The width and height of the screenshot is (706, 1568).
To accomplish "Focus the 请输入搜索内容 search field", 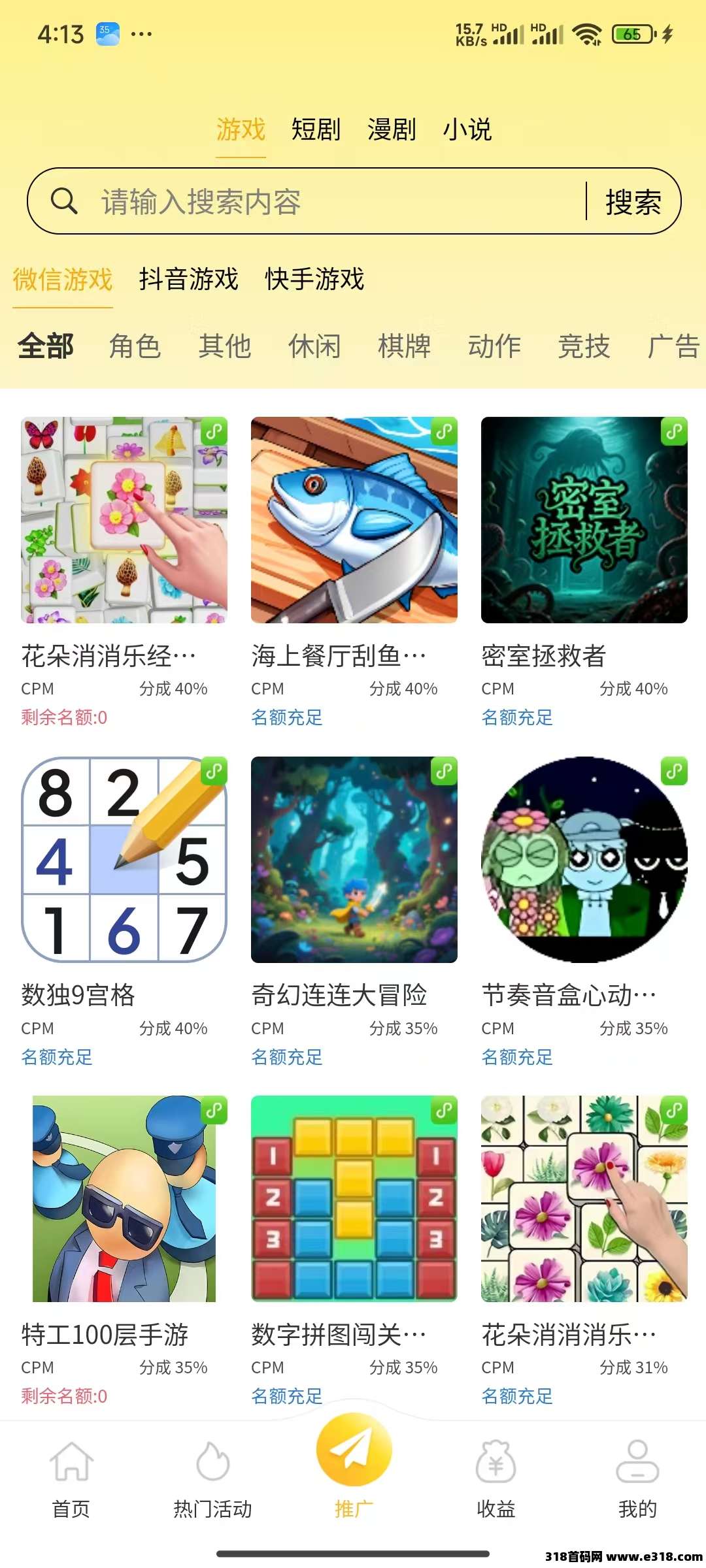I will (327, 201).
